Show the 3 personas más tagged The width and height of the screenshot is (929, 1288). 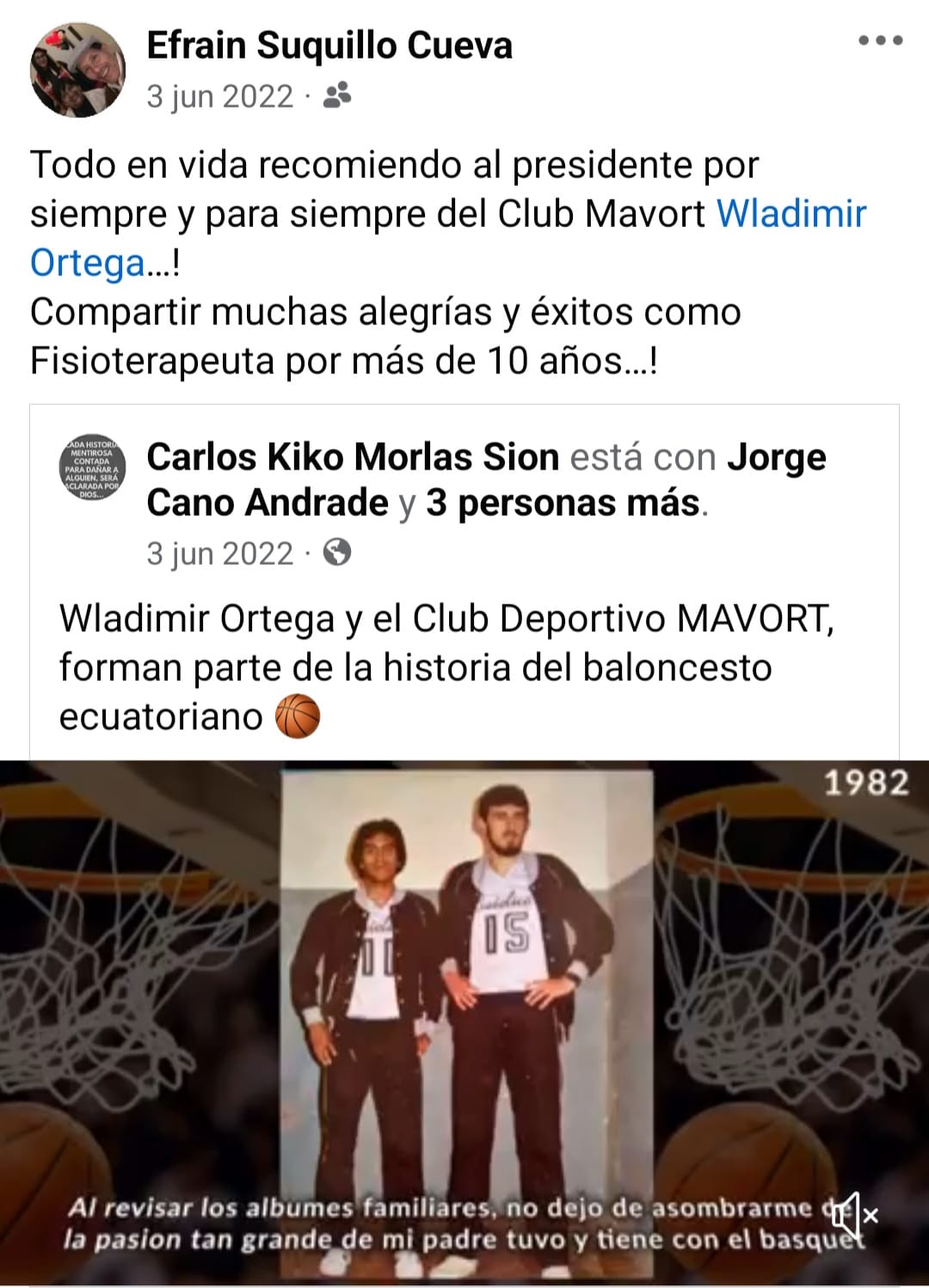pyautogui.click(x=563, y=503)
